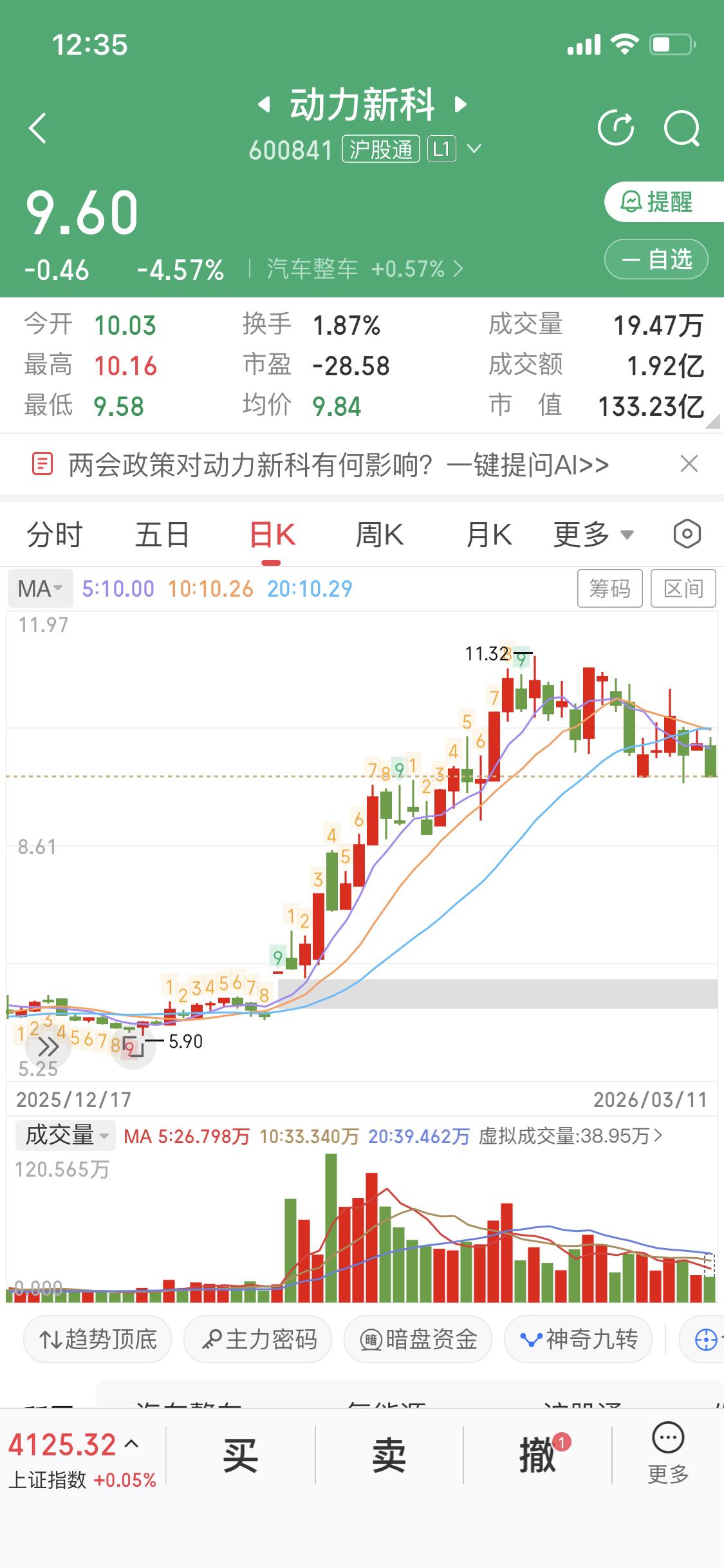The image size is (724, 1568).
Task: Dismiss the AI policy banner with the X
Action: pyautogui.click(x=688, y=464)
